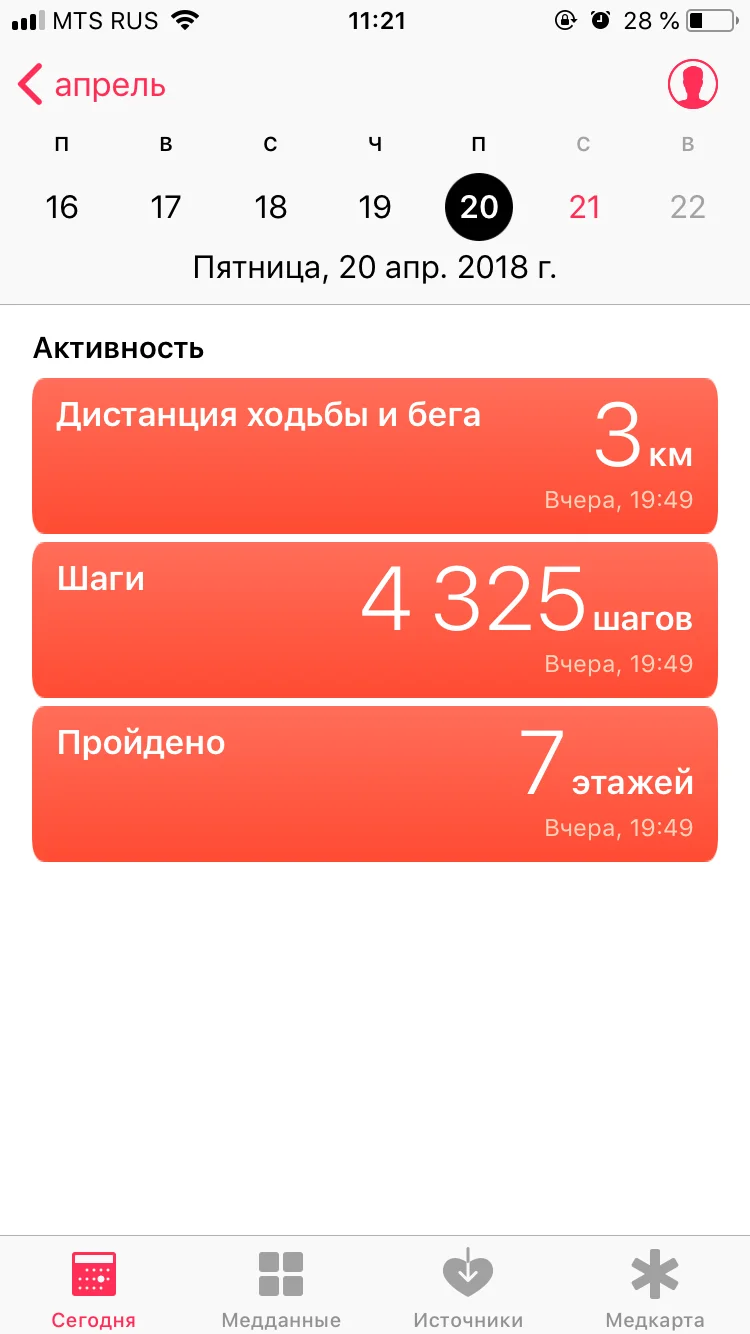Go back to апрель month view
750x1334 pixels.
(x=92, y=86)
